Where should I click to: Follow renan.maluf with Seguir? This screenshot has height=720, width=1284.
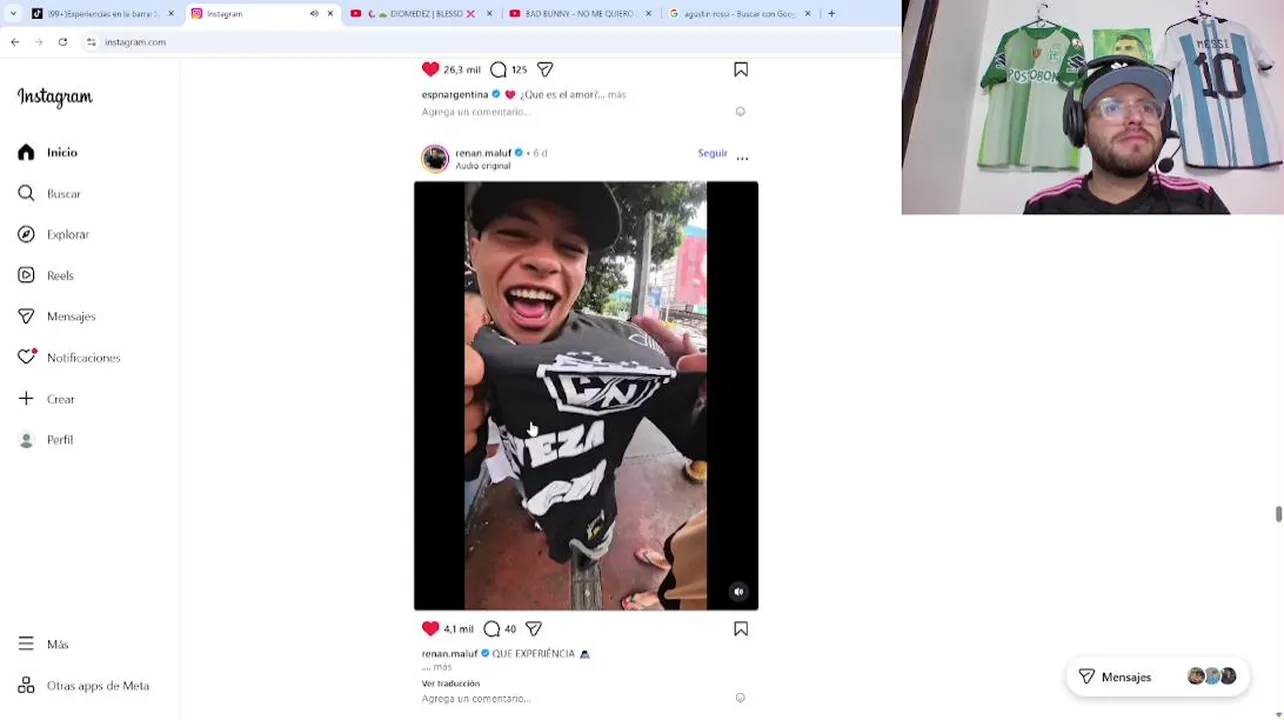[712, 153]
